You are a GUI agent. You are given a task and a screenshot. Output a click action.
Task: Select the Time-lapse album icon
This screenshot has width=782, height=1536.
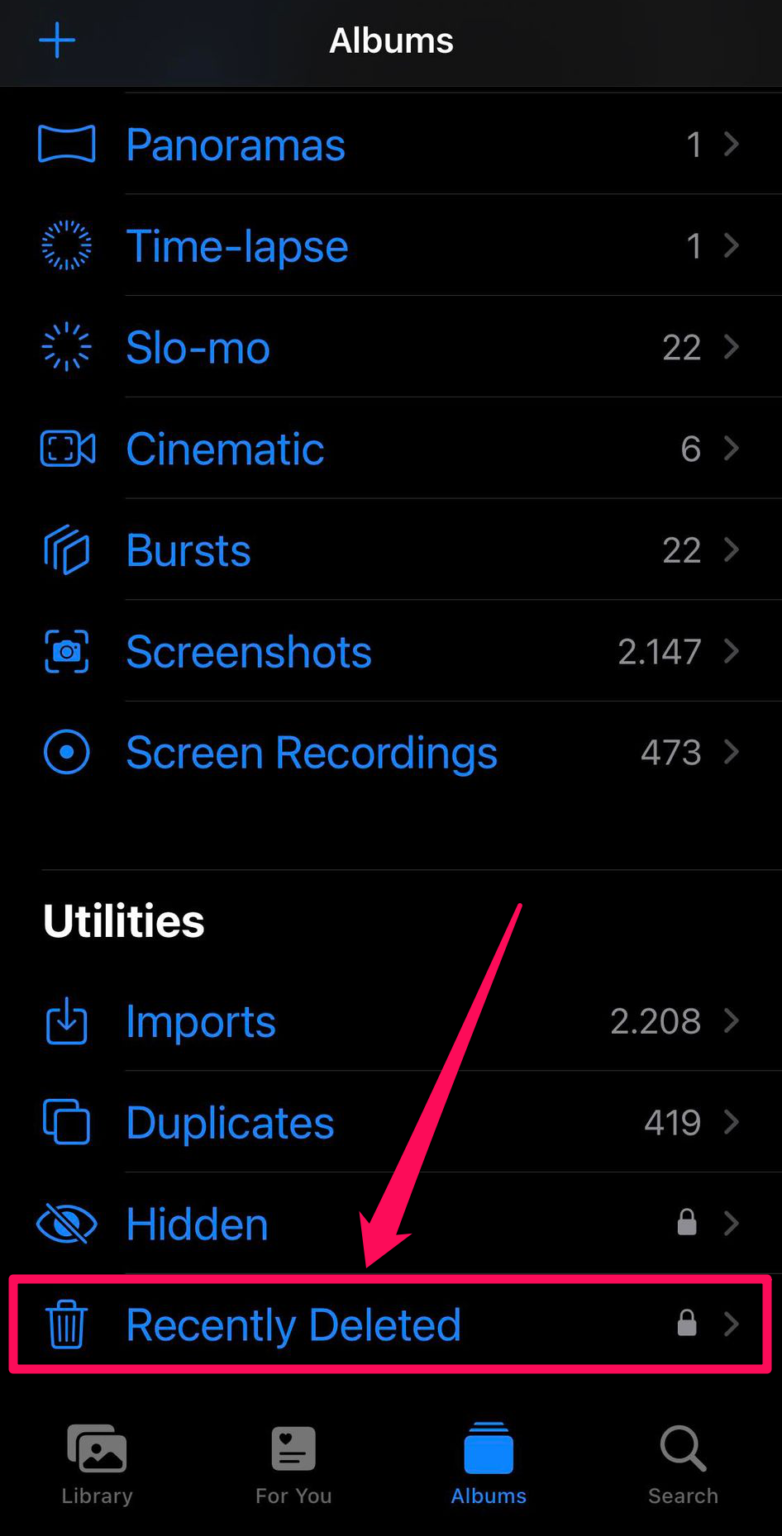[66, 245]
